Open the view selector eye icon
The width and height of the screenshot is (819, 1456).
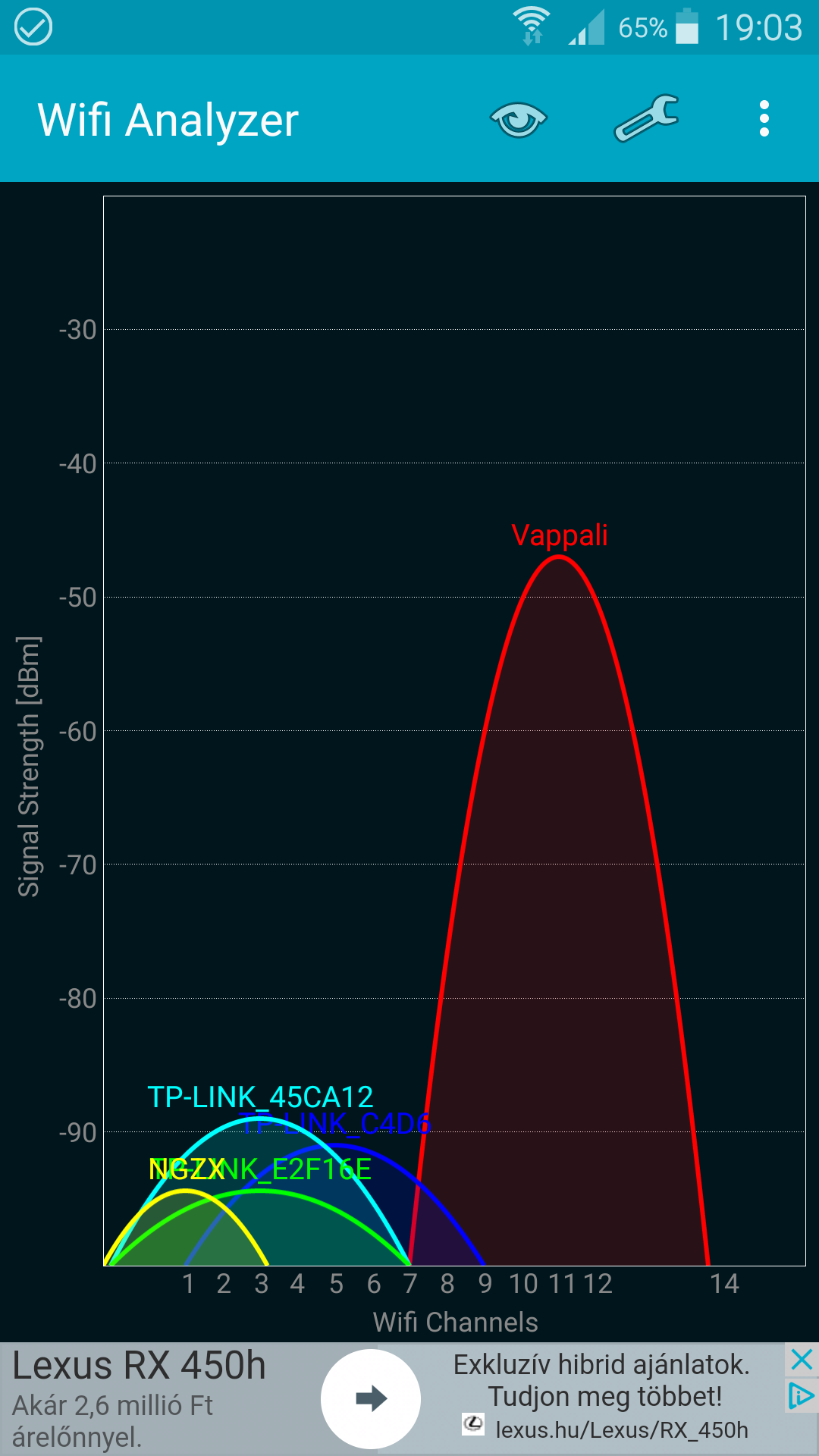(x=519, y=119)
